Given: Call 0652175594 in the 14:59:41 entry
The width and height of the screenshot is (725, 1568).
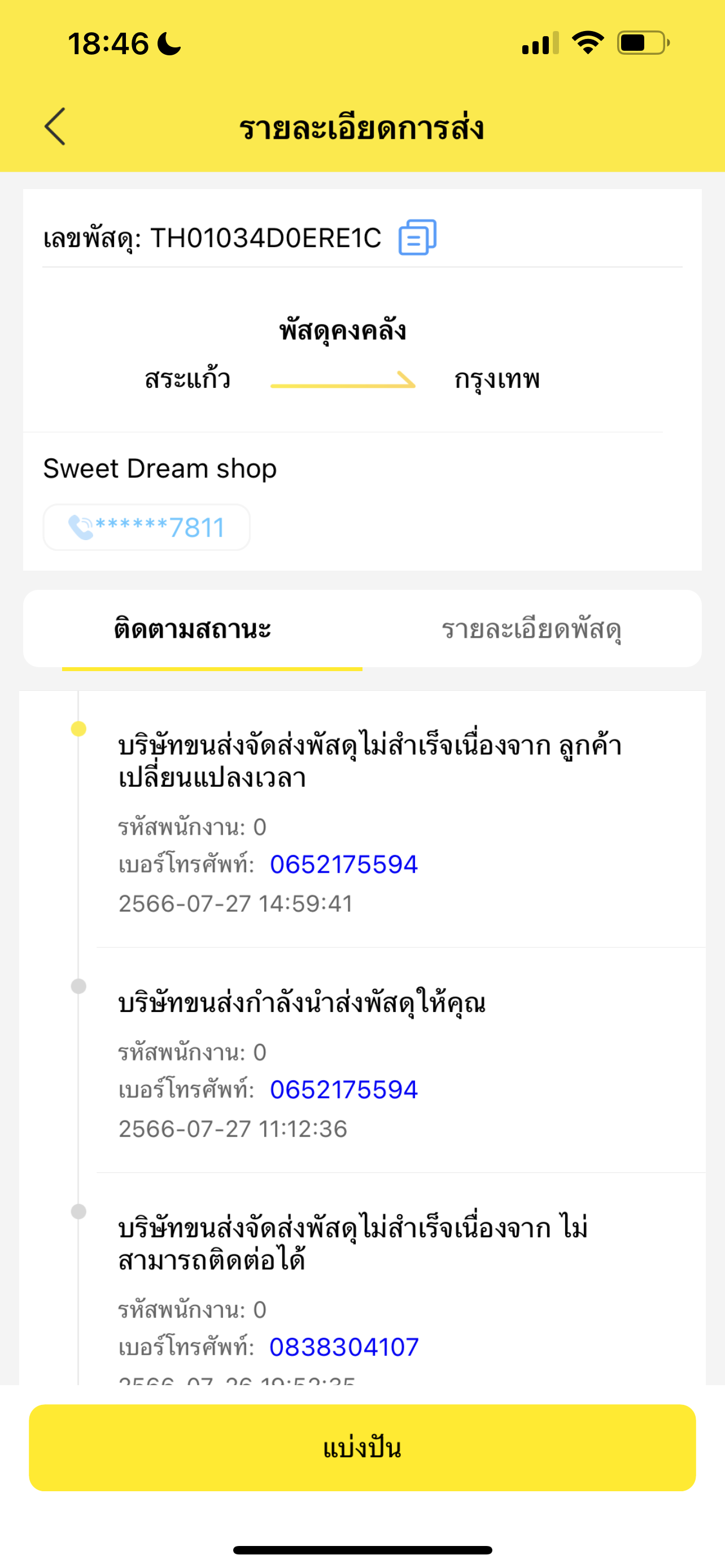Looking at the screenshot, I should [x=343, y=864].
